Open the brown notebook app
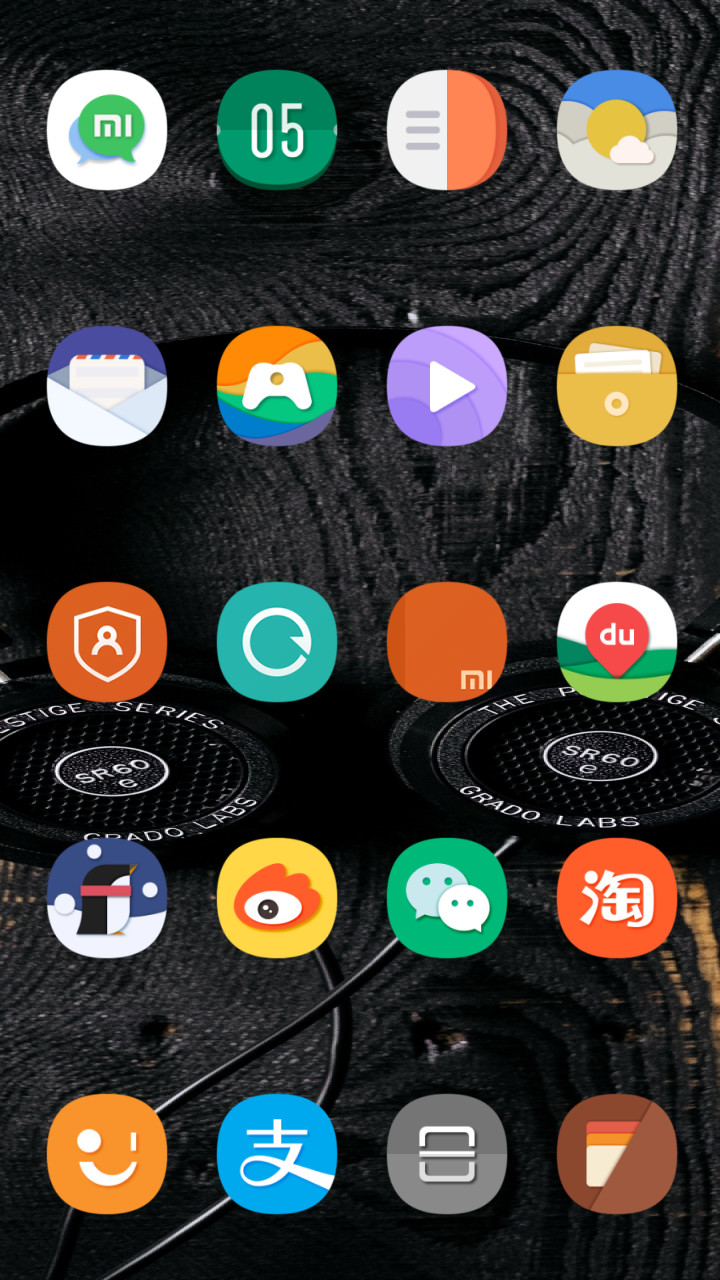Image resolution: width=720 pixels, height=1280 pixels. [x=617, y=1154]
